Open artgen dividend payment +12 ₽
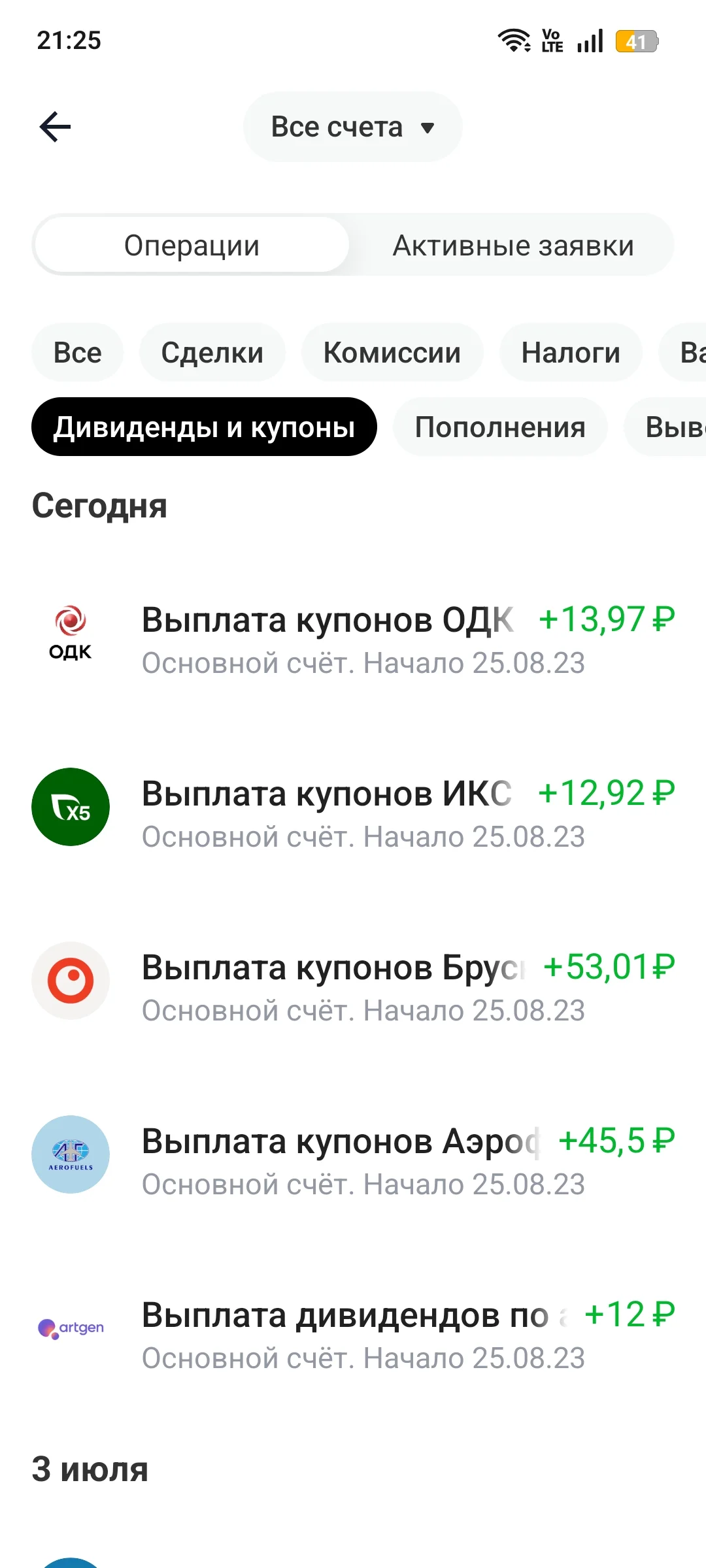This screenshot has height=1568, width=706. tap(353, 1335)
